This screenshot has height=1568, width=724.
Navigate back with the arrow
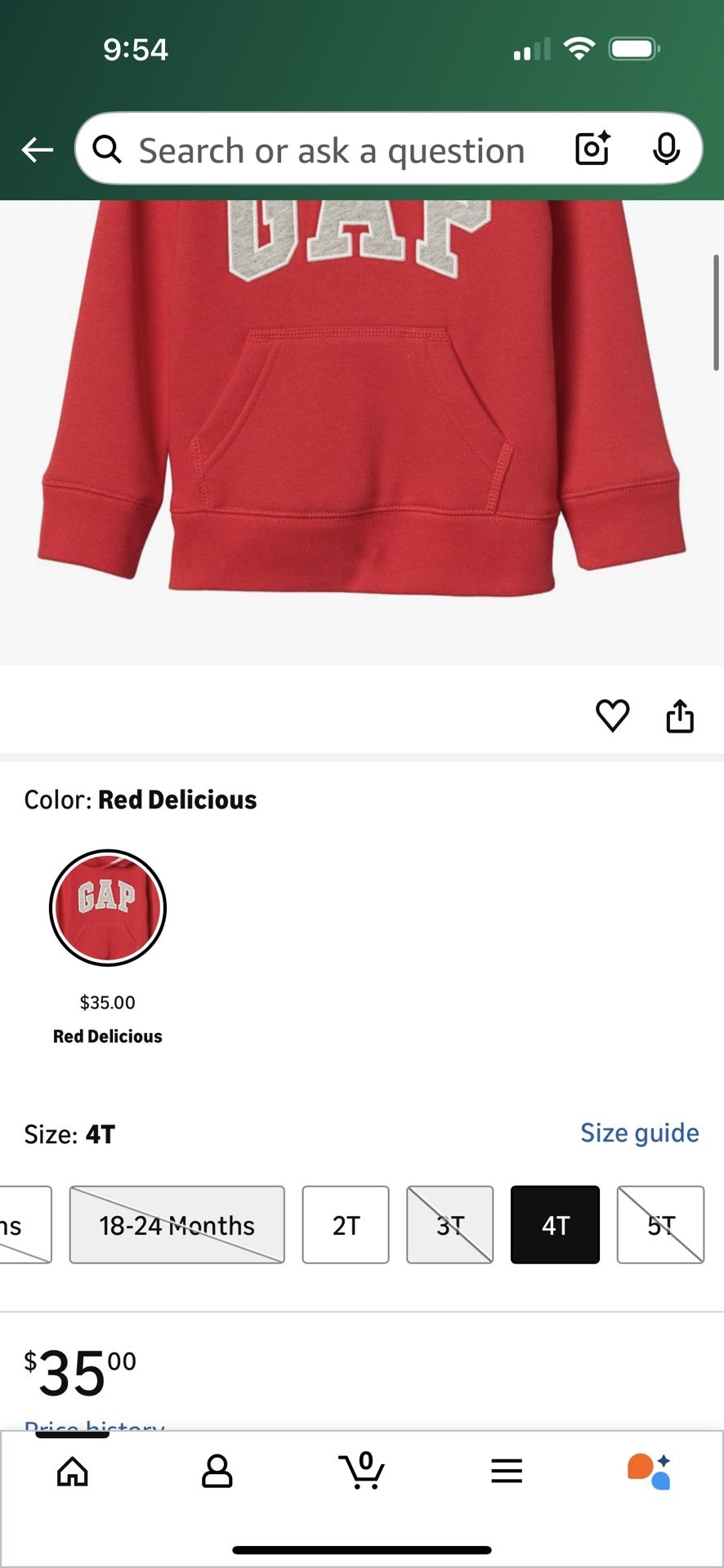[36, 149]
